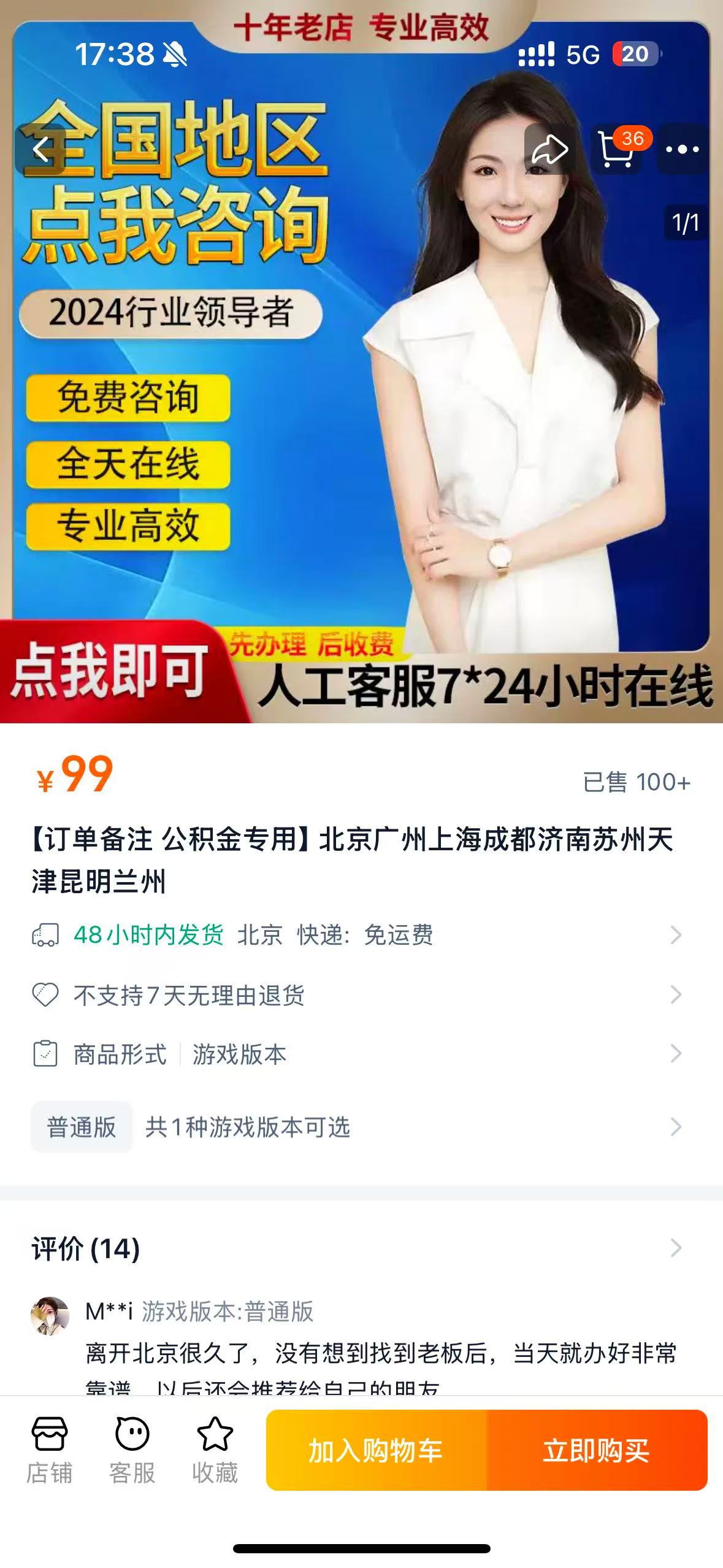Tap 立即购买 to buy now

(596, 1450)
